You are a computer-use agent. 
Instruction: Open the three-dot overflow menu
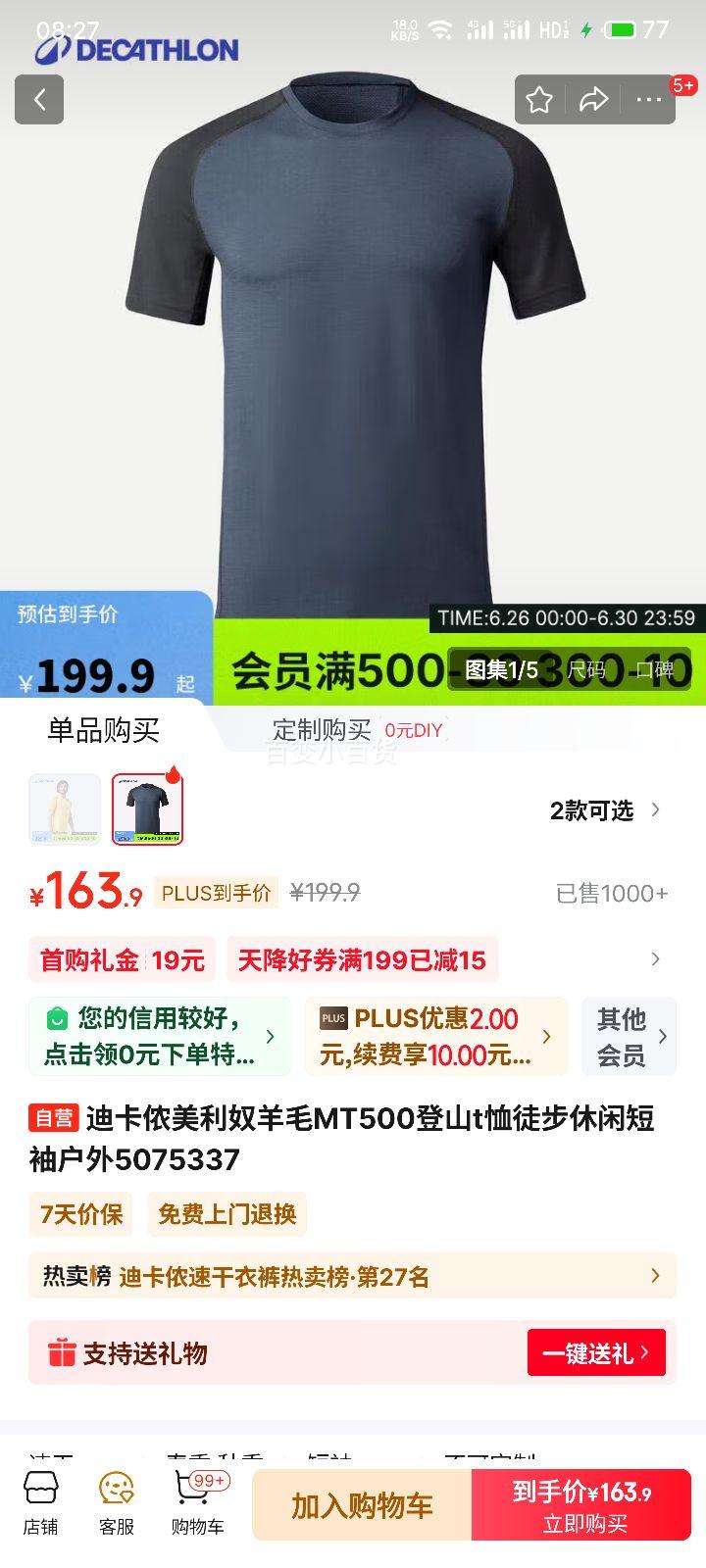click(x=649, y=99)
